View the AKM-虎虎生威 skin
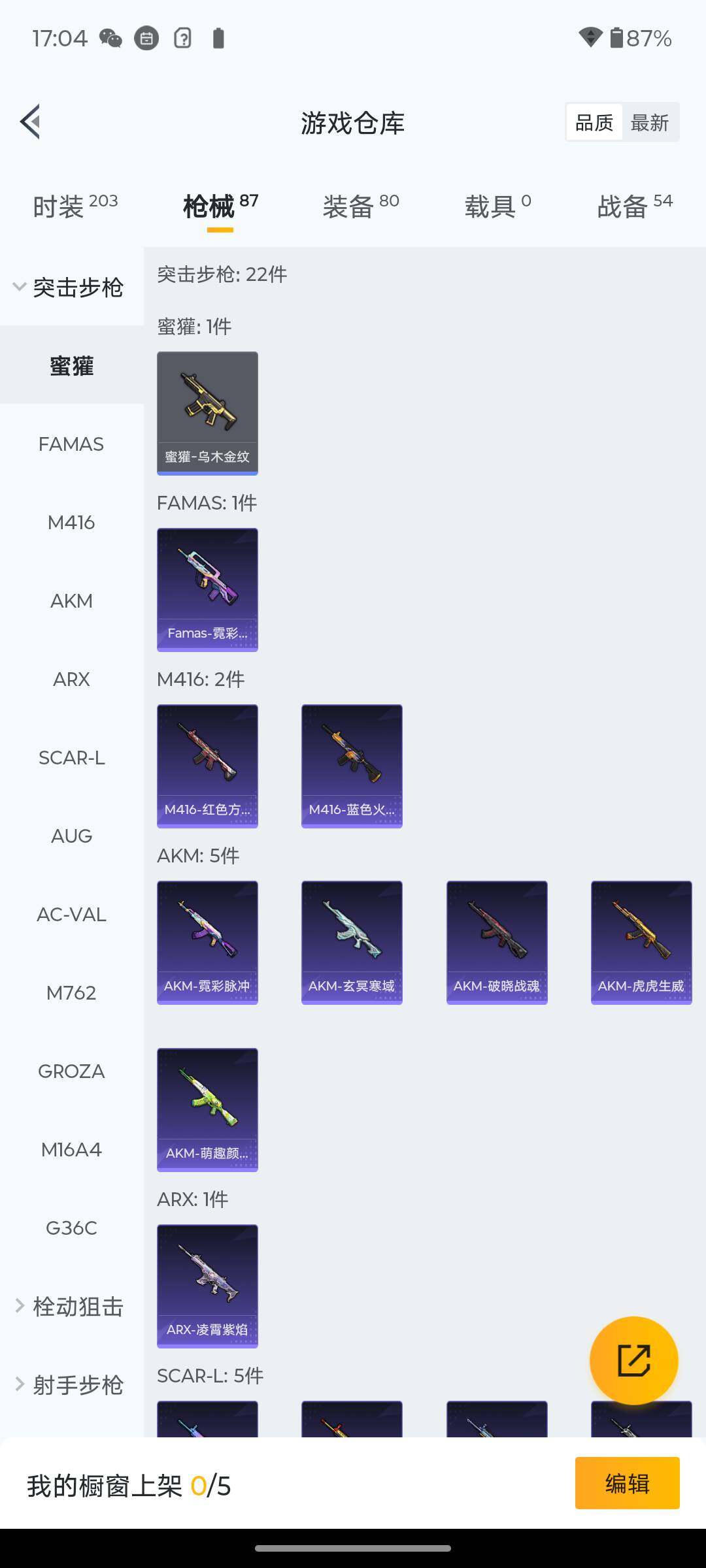The height and width of the screenshot is (1568, 706). 641,942
